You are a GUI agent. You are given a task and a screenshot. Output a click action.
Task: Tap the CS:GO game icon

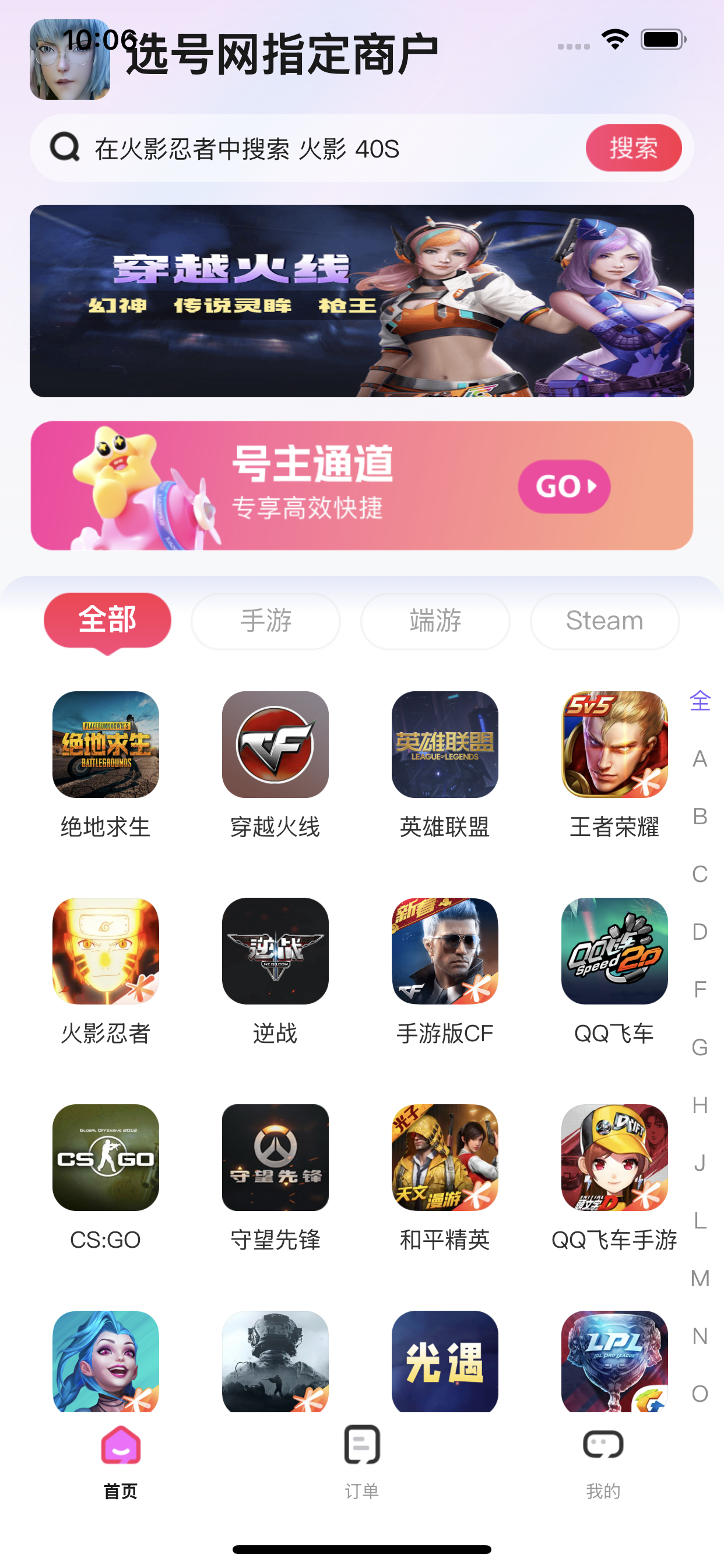106,1158
